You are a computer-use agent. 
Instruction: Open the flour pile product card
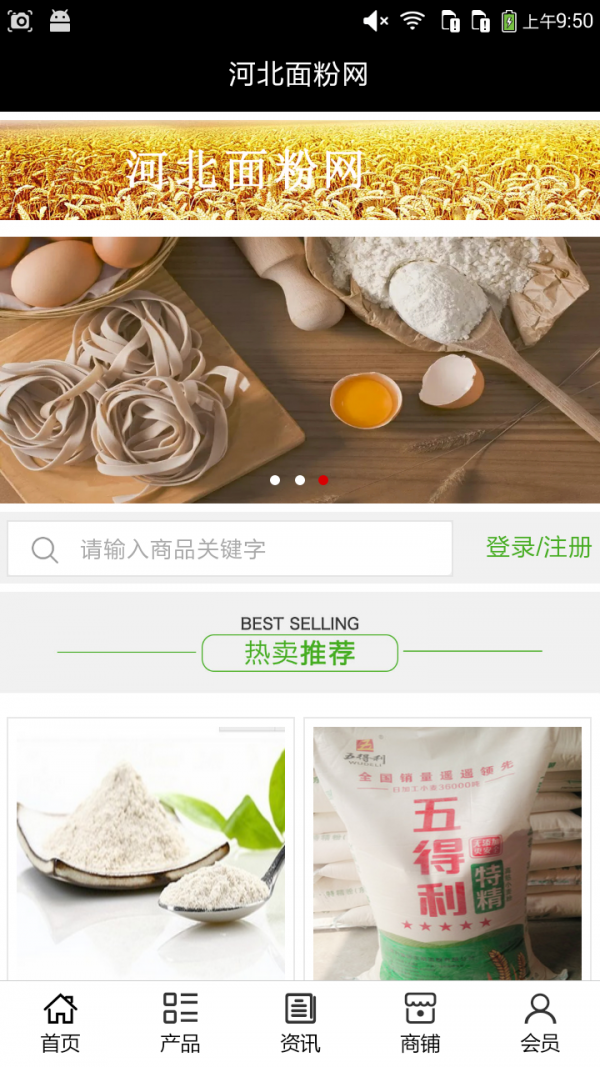pyautogui.click(x=150, y=850)
